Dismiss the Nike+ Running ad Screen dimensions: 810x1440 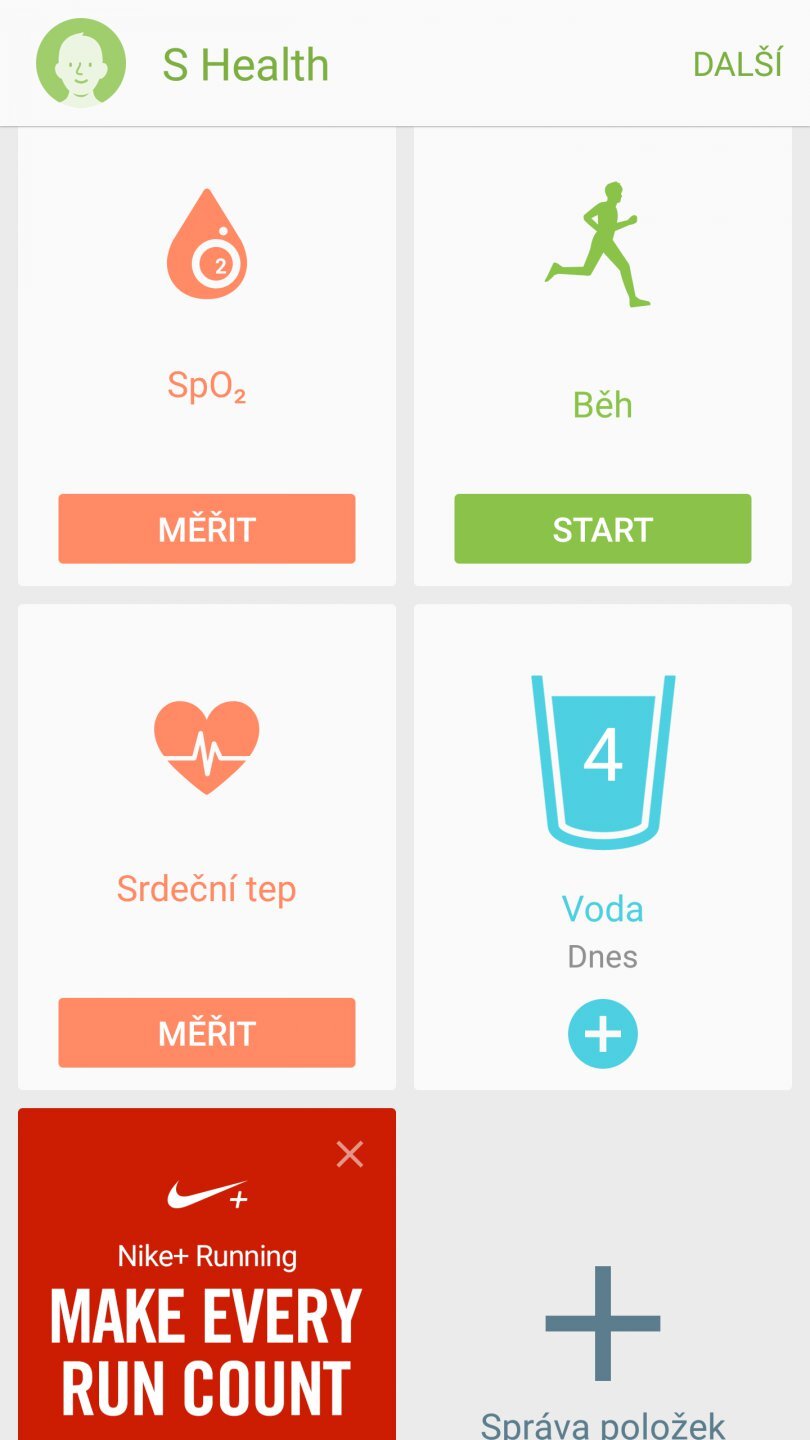[x=350, y=1154]
